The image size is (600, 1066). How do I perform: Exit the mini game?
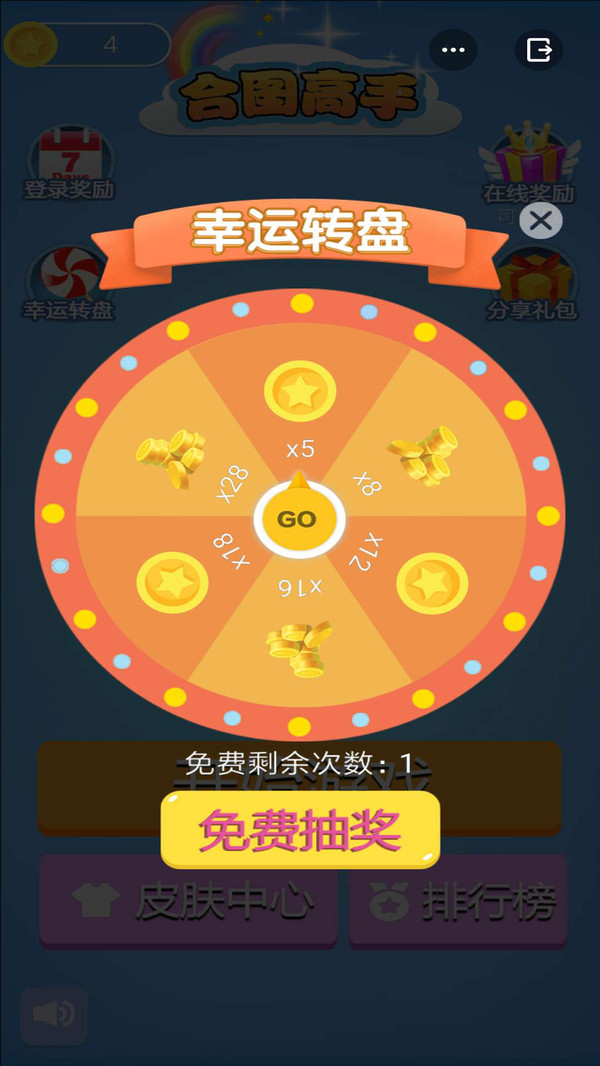click(539, 50)
